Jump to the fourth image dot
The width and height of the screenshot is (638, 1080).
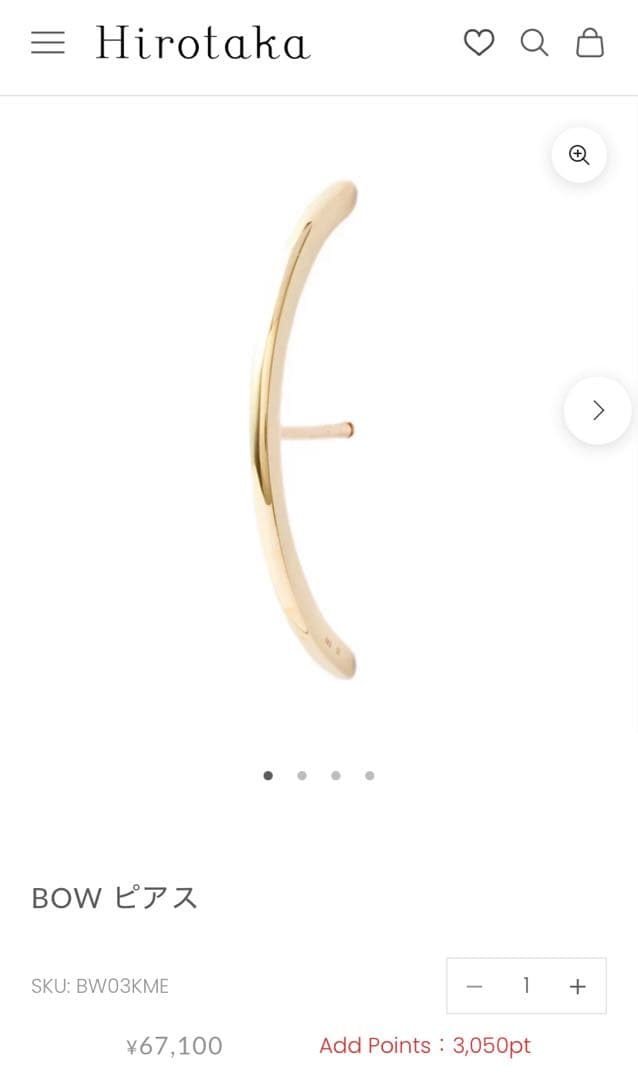(370, 775)
